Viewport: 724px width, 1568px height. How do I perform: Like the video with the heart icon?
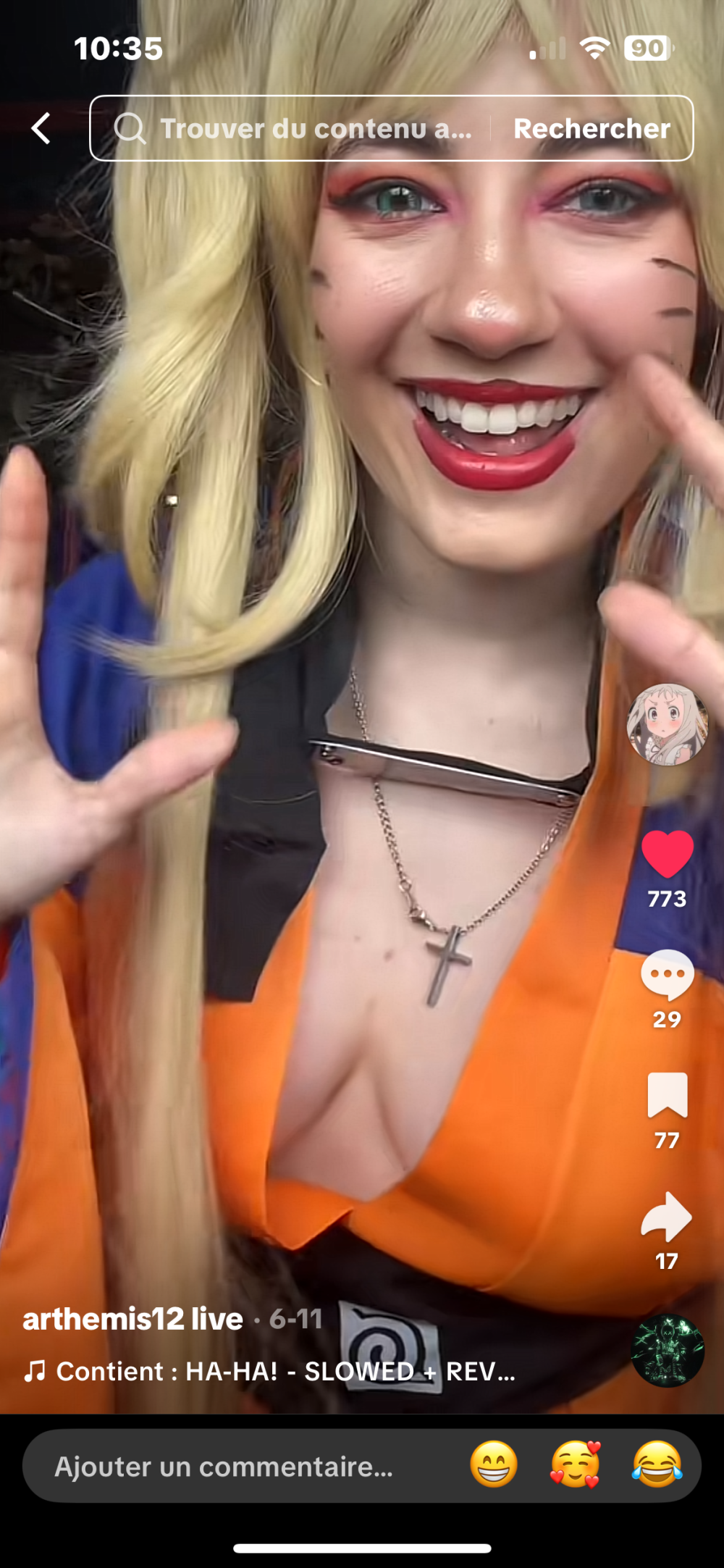667,855
